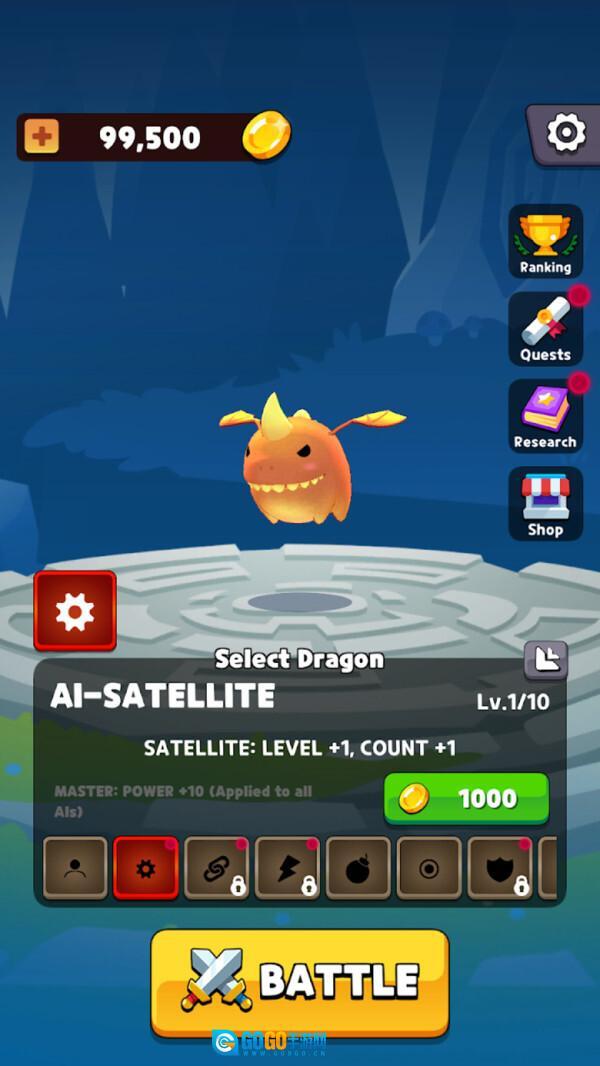Start the BATTLE
600x1066 pixels.
(x=300, y=982)
